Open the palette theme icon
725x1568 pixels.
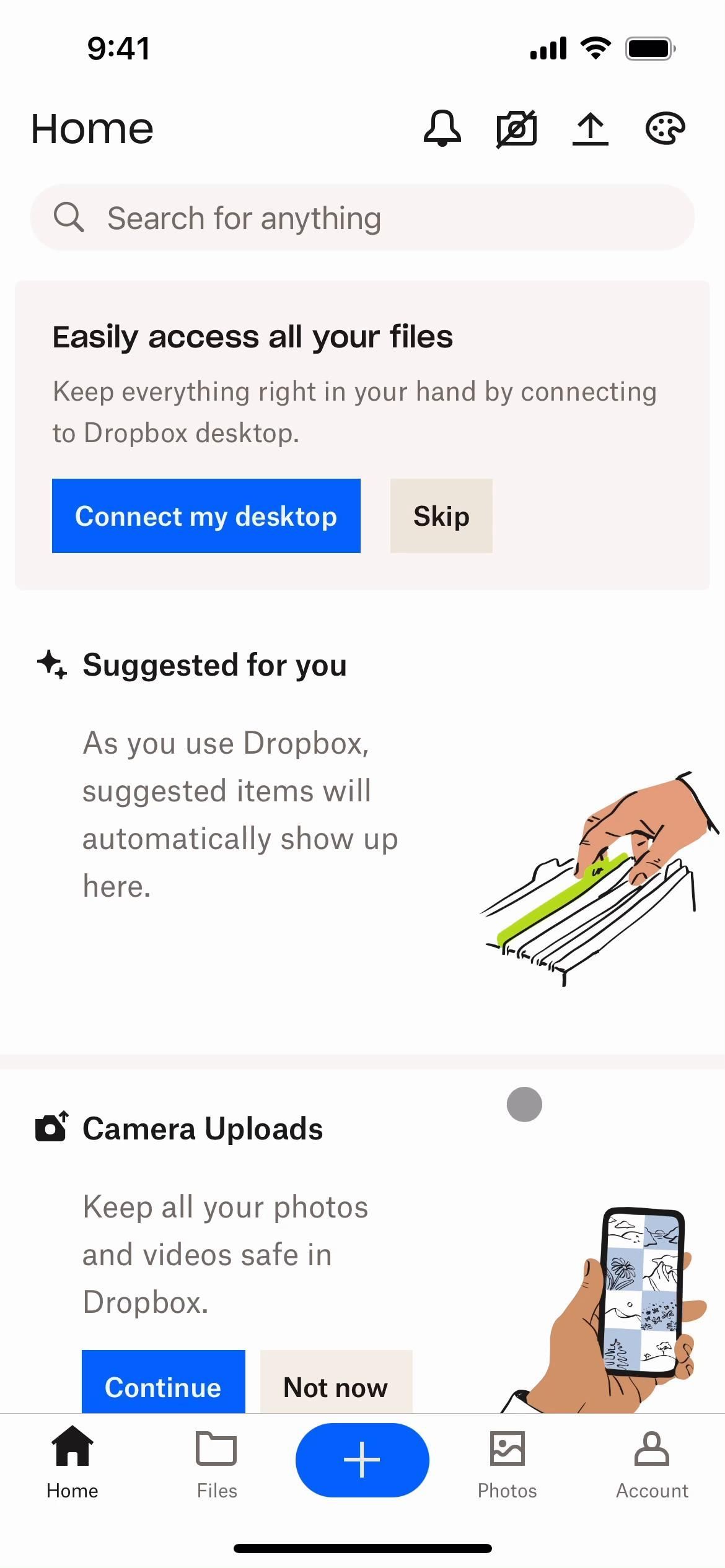665,129
